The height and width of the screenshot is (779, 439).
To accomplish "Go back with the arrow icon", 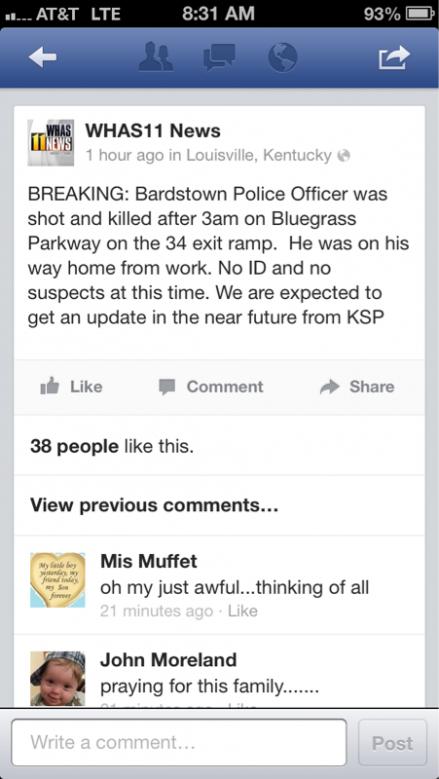I will pyautogui.click(x=42, y=58).
